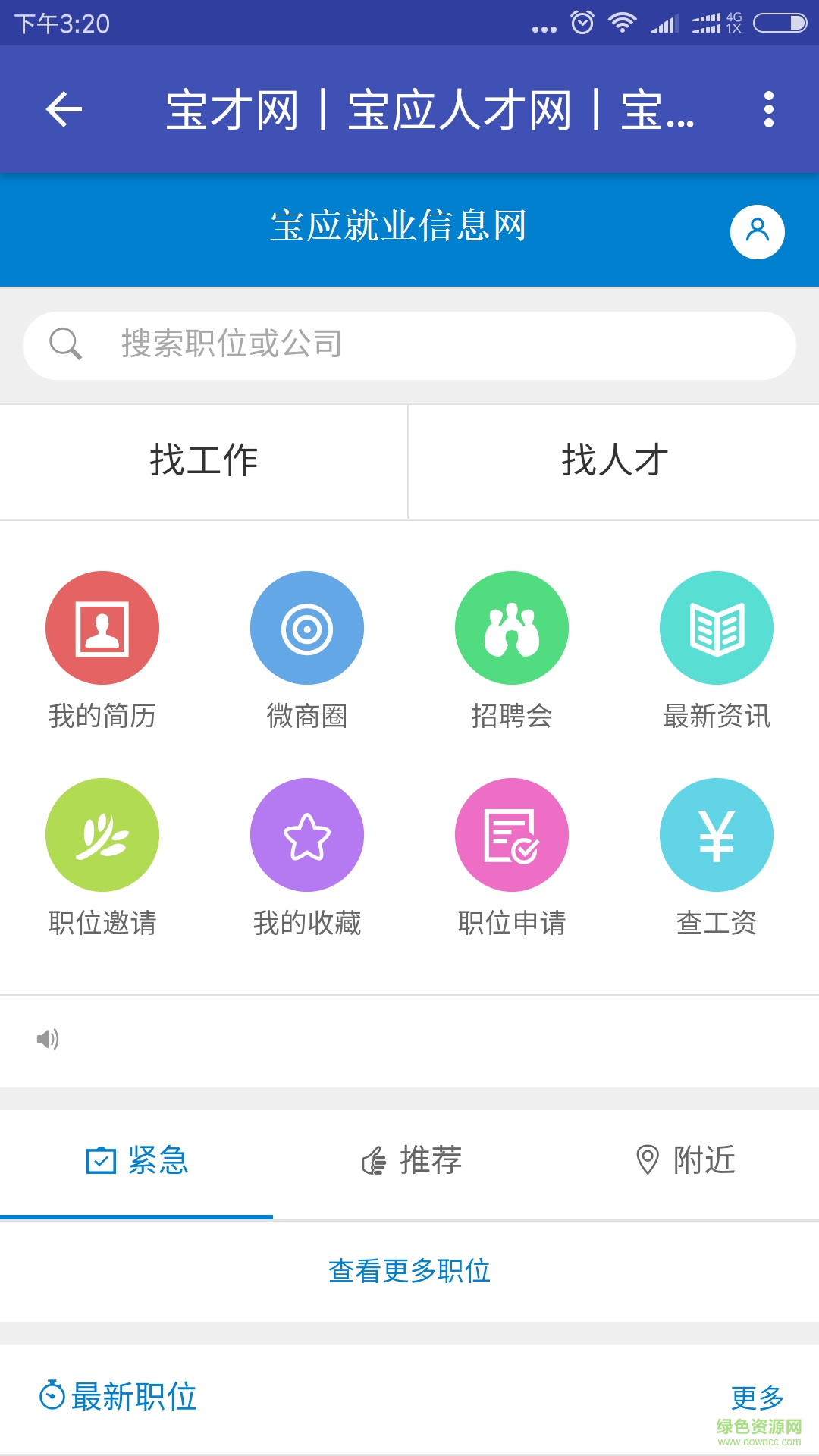The width and height of the screenshot is (819, 1456).
Task: Open 我的简历 (My Resume) icon
Action: pos(102,628)
